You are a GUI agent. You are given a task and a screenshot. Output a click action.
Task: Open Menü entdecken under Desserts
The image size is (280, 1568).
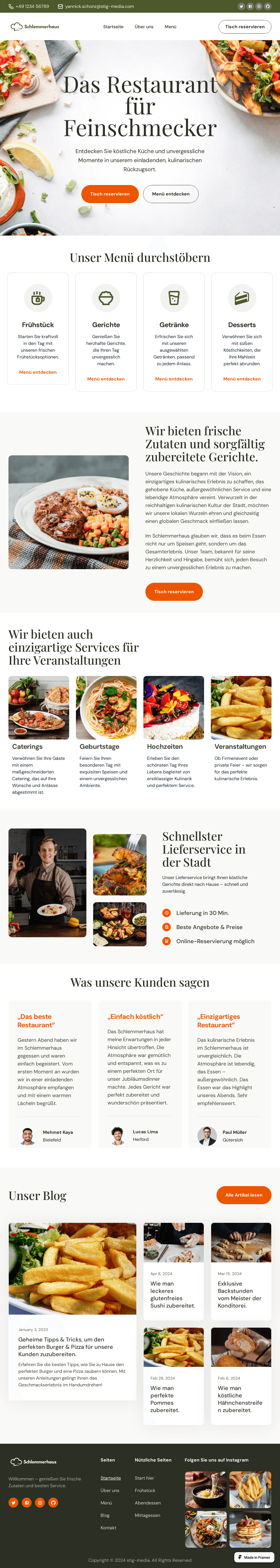[242, 379]
